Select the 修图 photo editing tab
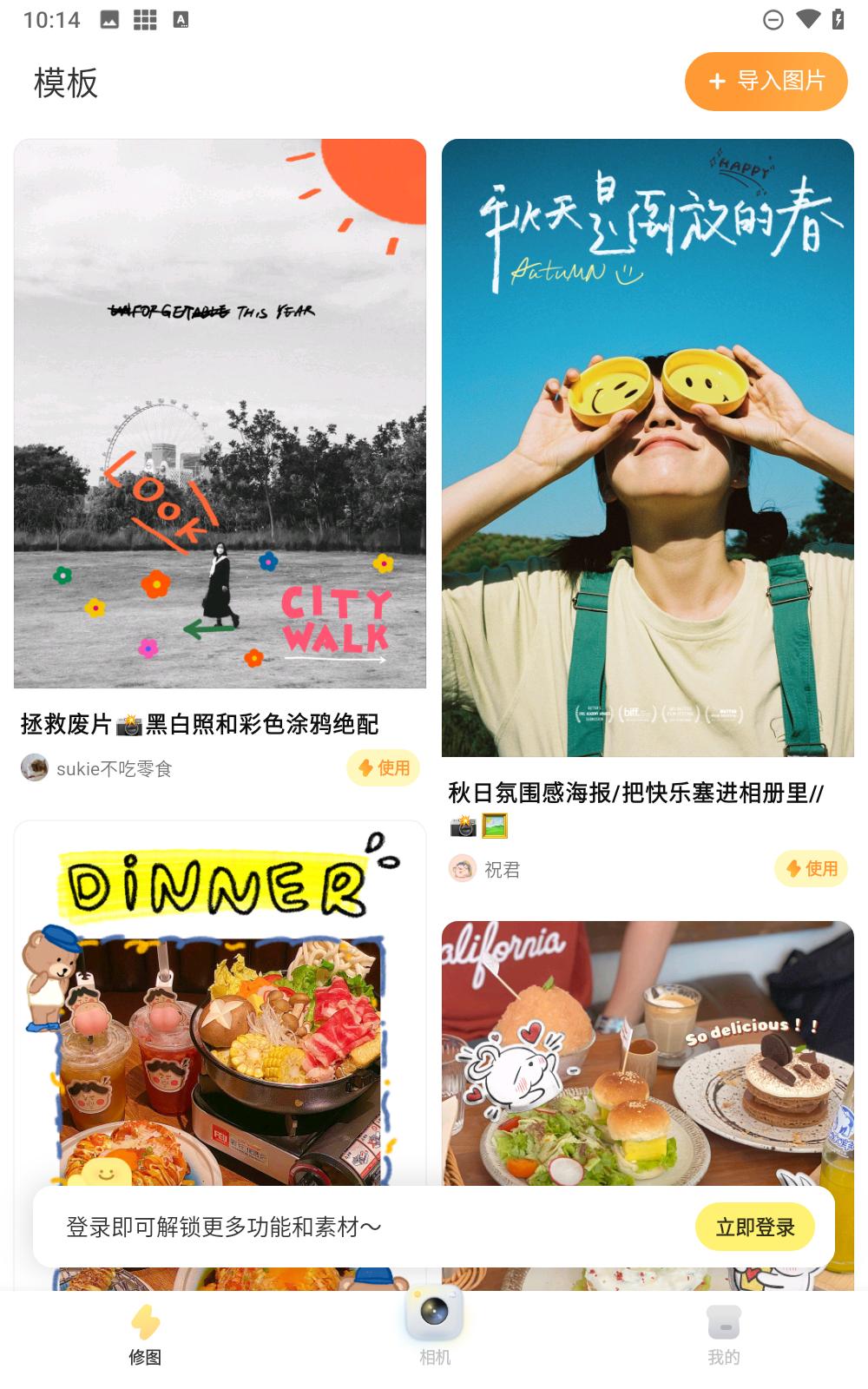Screen dimensions: 868x1389 tap(145, 1333)
